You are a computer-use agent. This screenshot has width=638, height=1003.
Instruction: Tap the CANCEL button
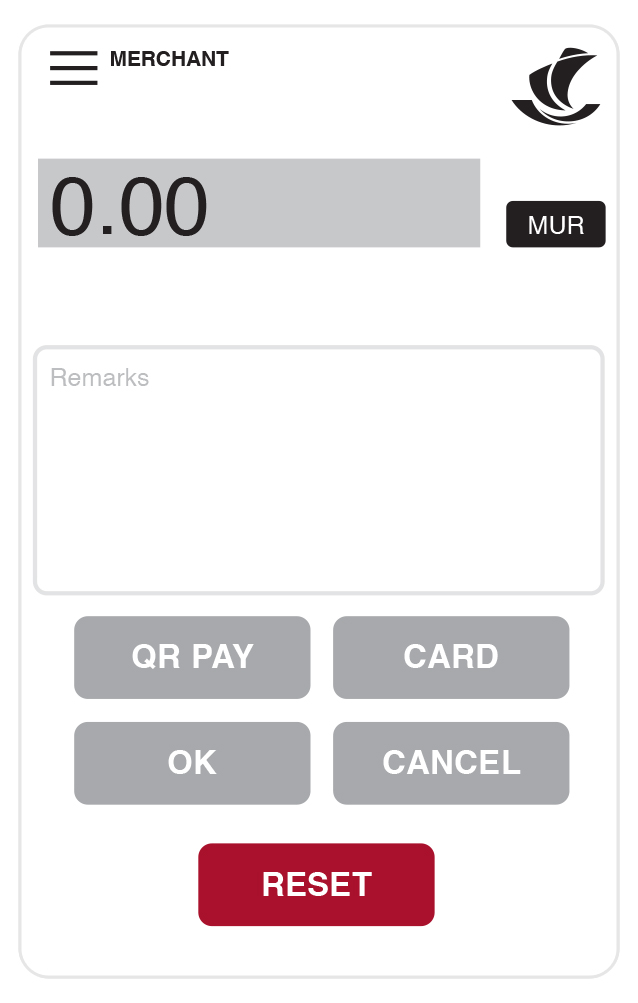[x=451, y=763]
